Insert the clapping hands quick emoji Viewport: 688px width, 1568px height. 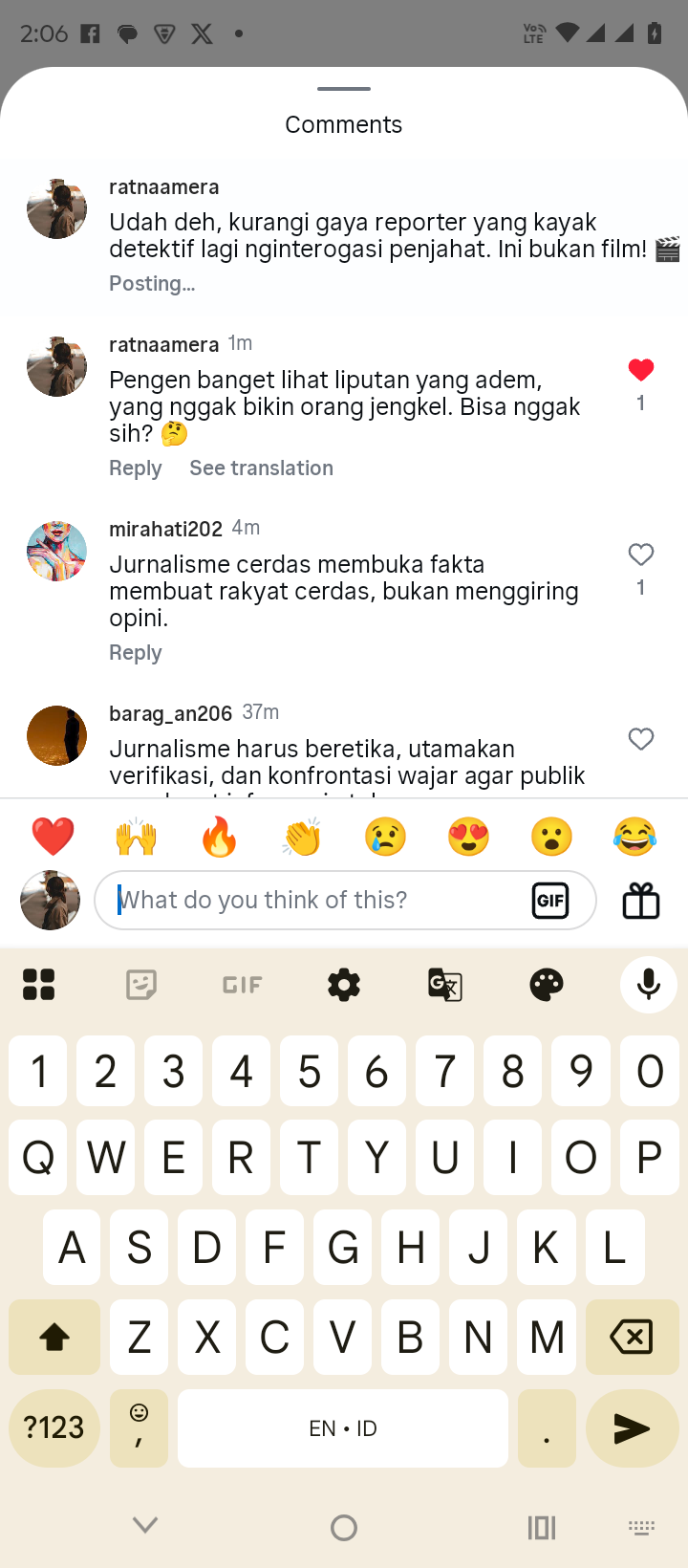coord(302,837)
